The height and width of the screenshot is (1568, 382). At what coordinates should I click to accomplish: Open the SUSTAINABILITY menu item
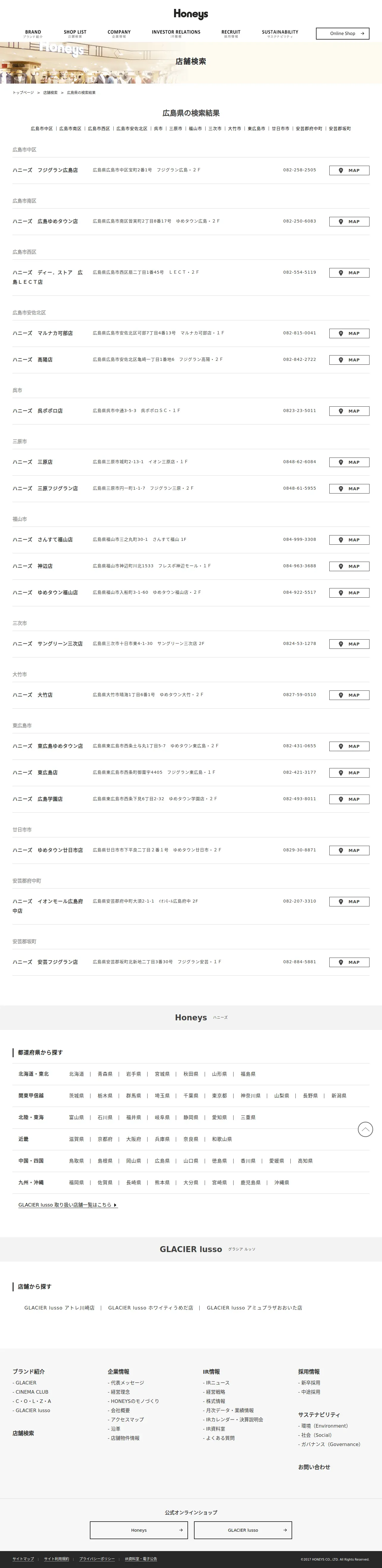click(280, 34)
